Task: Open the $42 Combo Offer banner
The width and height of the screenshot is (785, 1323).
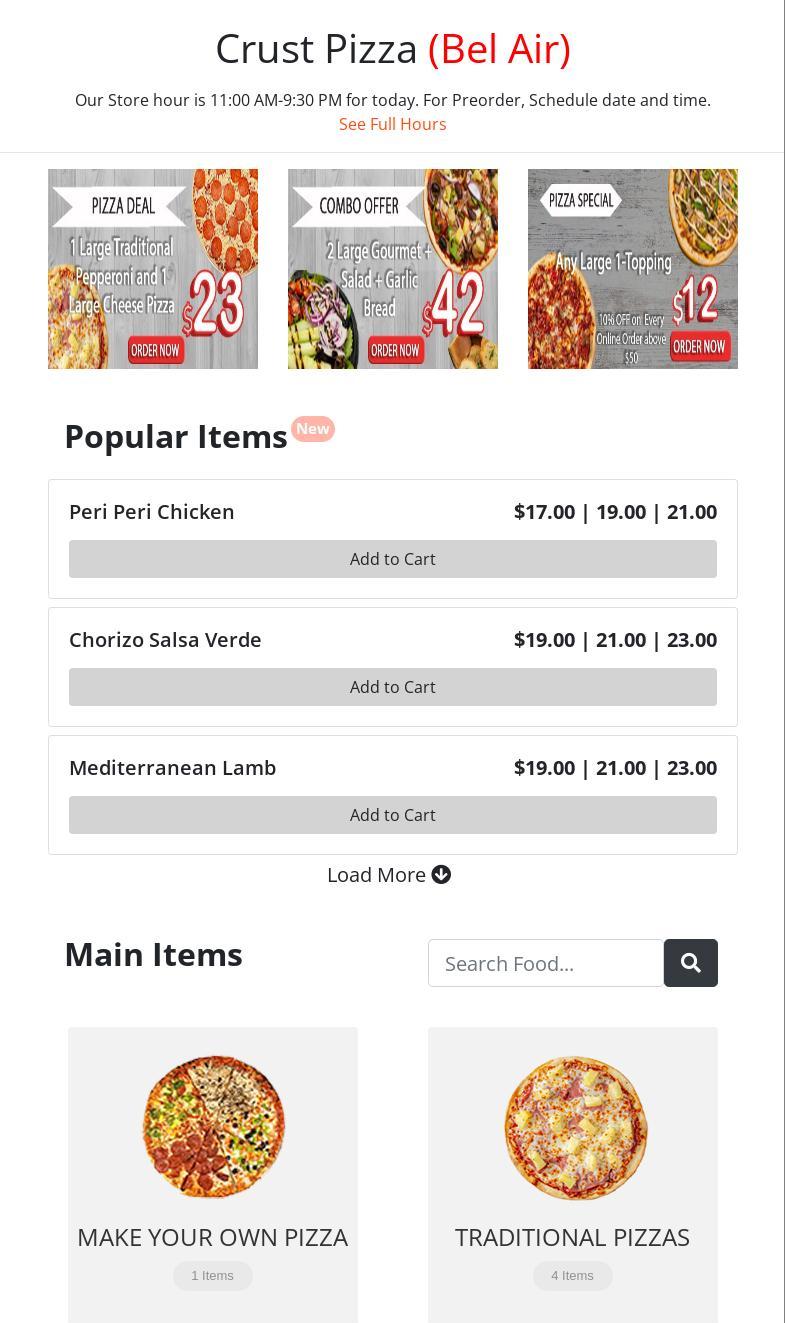Action: pyautogui.click(x=393, y=269)
